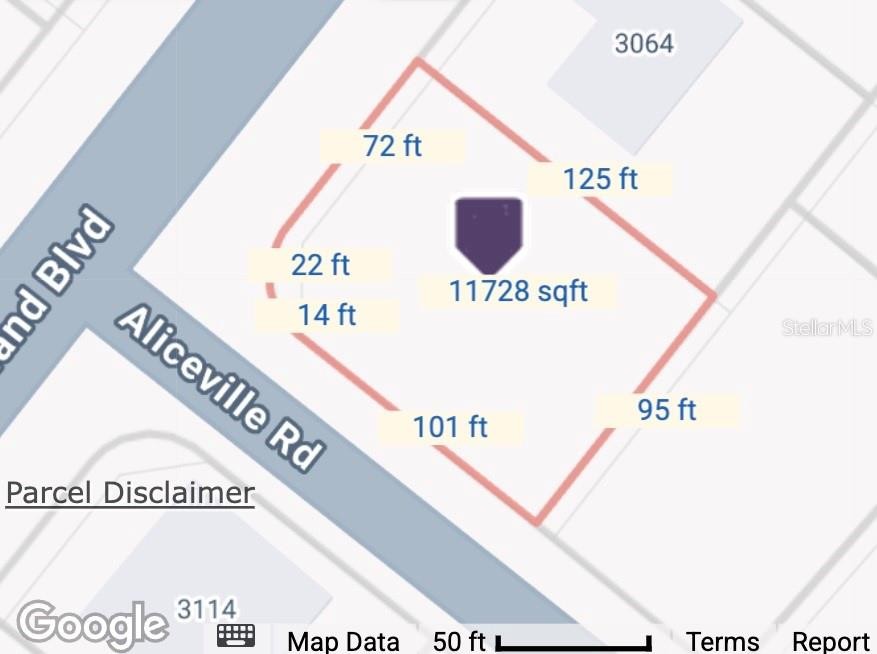Open the Parcel Disclaimer link

point(130,493)
